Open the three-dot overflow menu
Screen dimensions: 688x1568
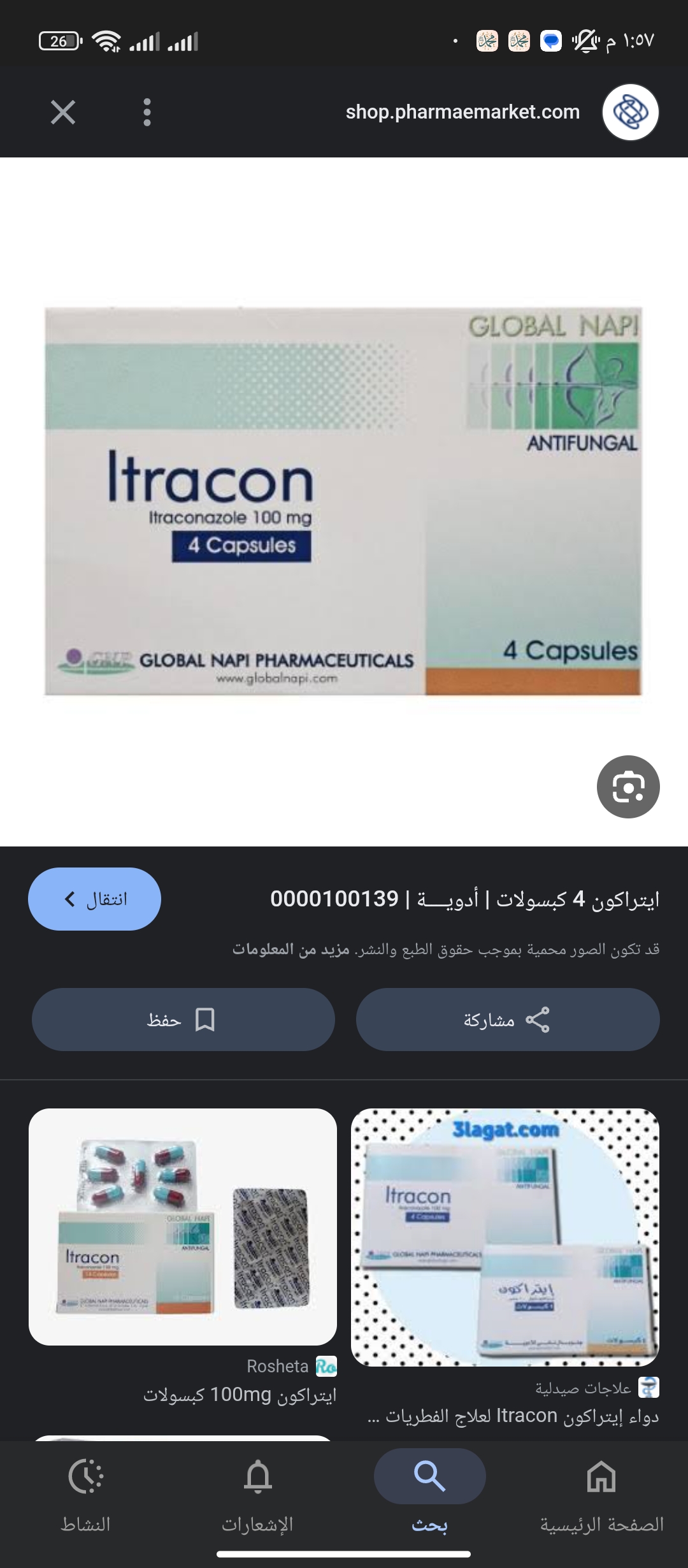tap(147, 112)
